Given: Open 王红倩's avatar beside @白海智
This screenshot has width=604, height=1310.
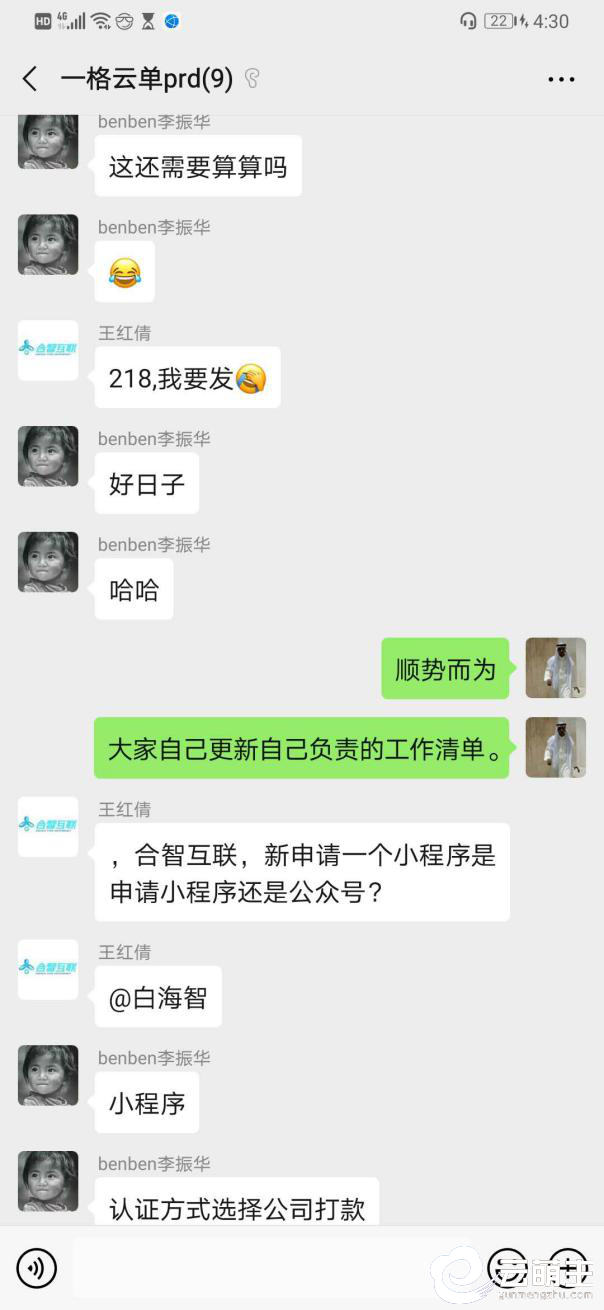Looking at the screenshot, I should pyautogui.click(x=48, y=969).
